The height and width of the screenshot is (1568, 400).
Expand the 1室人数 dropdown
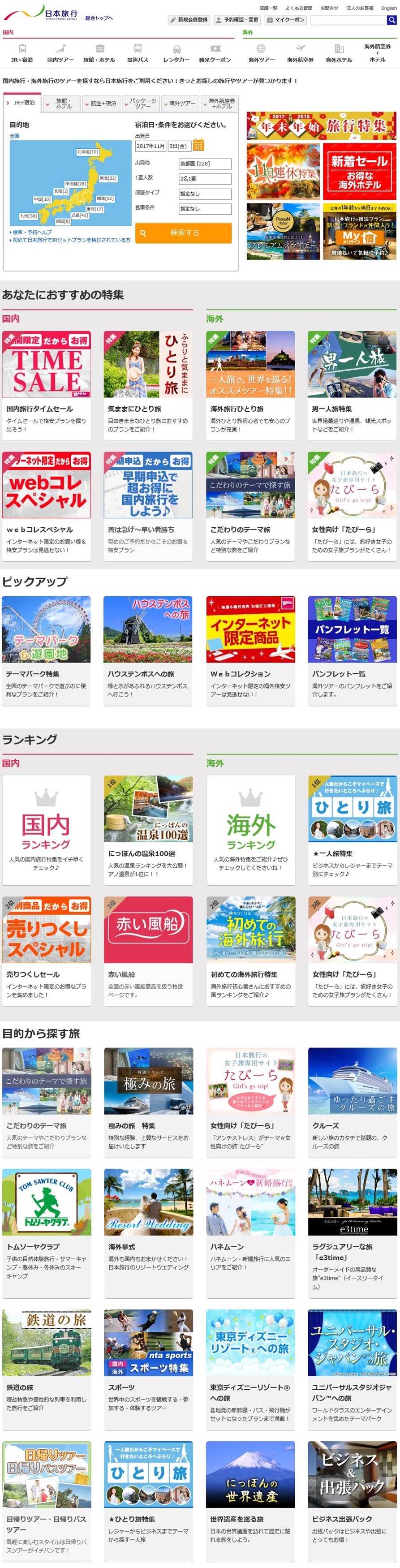click(x=205, y=179)
